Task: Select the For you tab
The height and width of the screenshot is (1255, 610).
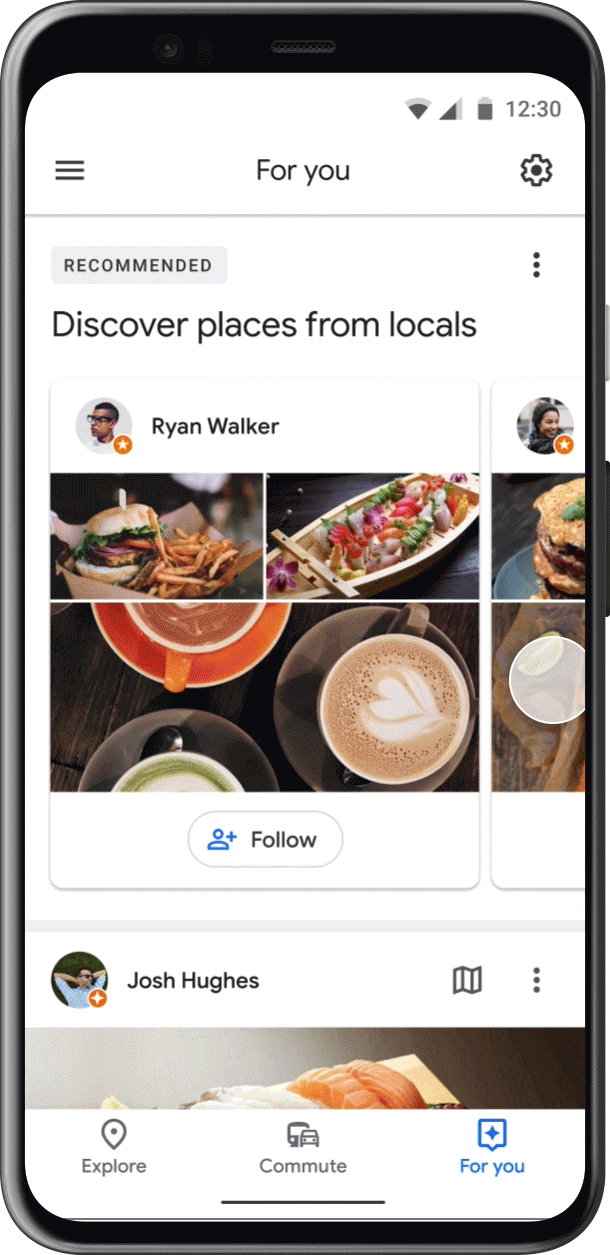Action: [492, 1148]
